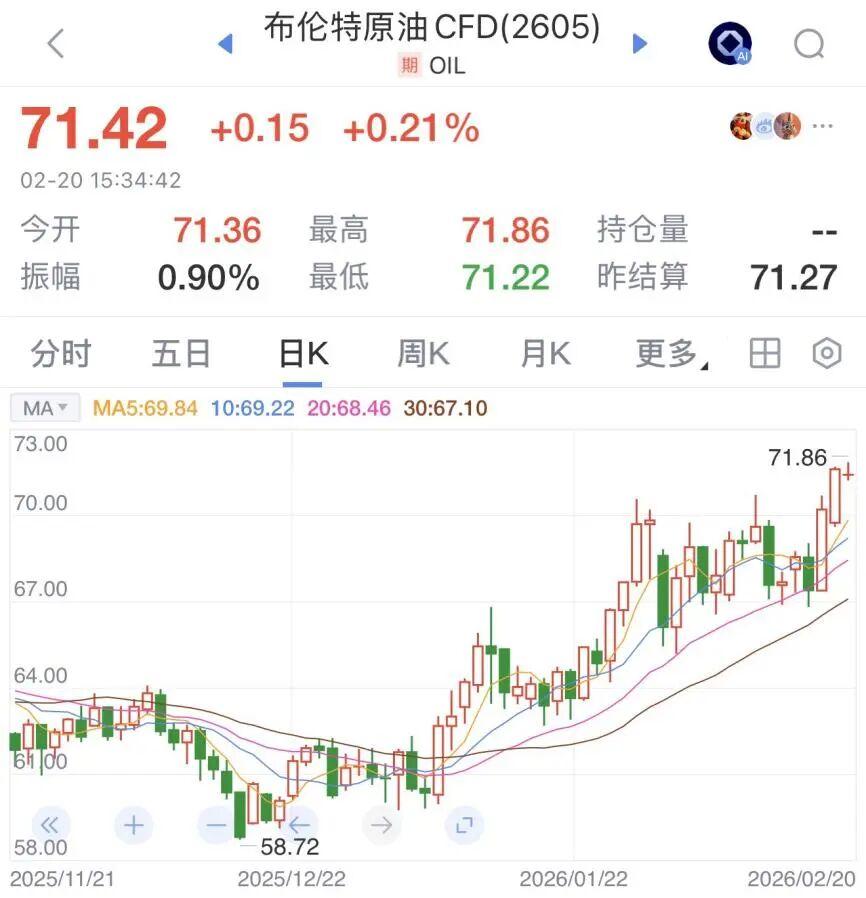Switch to the 五日 chart tab
Viewport: 866px width, 898px height.
tap(181, 353)
